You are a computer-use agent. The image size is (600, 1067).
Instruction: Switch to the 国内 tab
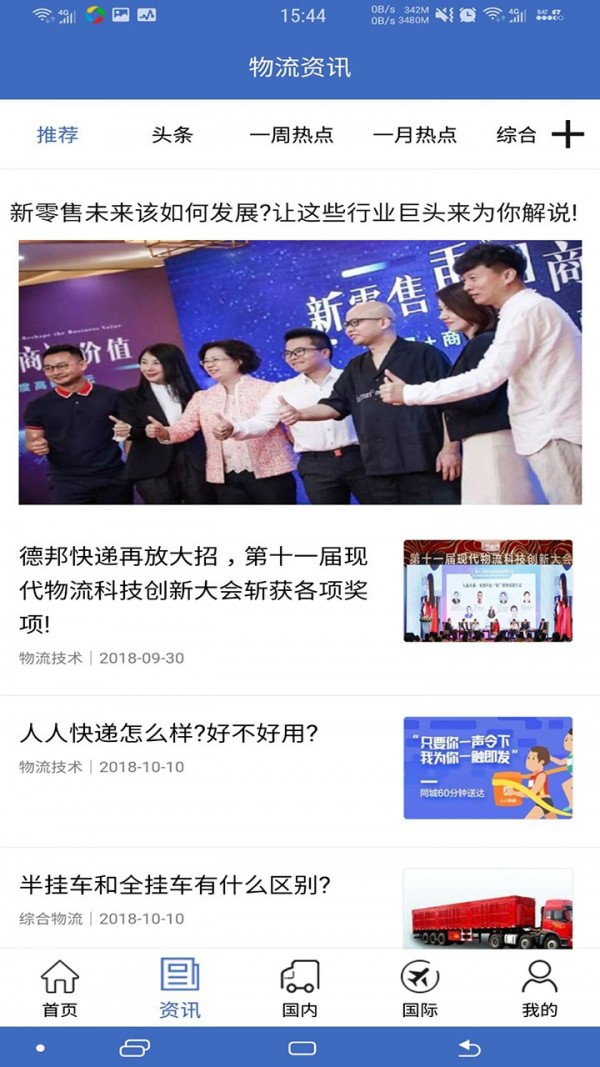click(x=299, y=988)
